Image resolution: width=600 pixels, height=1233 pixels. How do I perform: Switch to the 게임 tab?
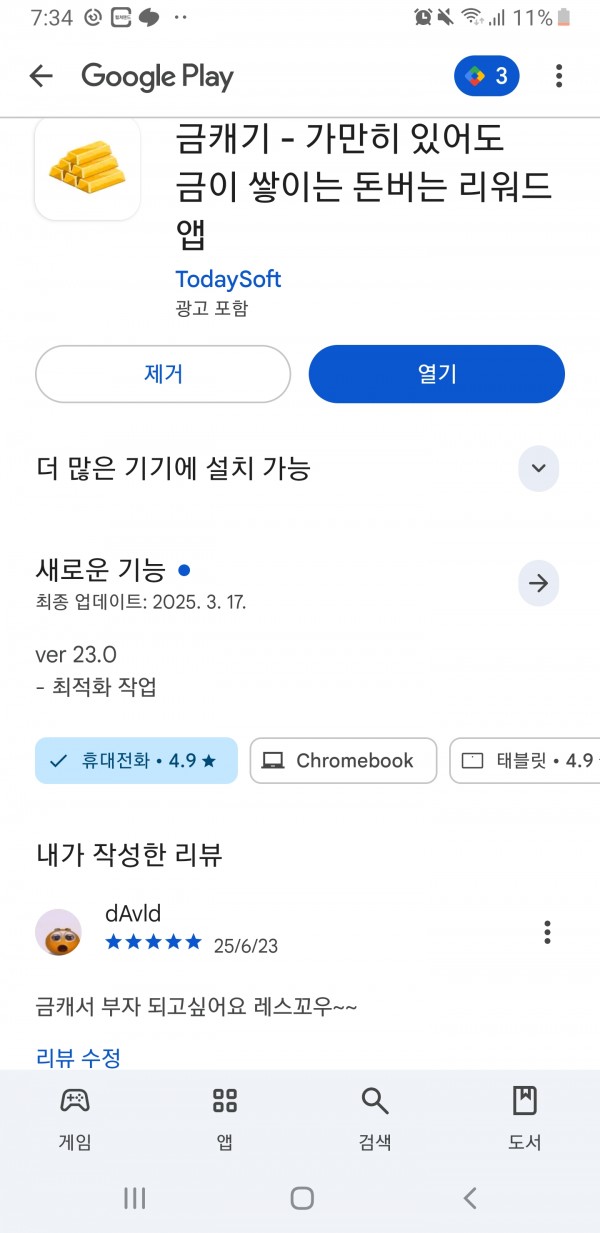point(75,1118)
